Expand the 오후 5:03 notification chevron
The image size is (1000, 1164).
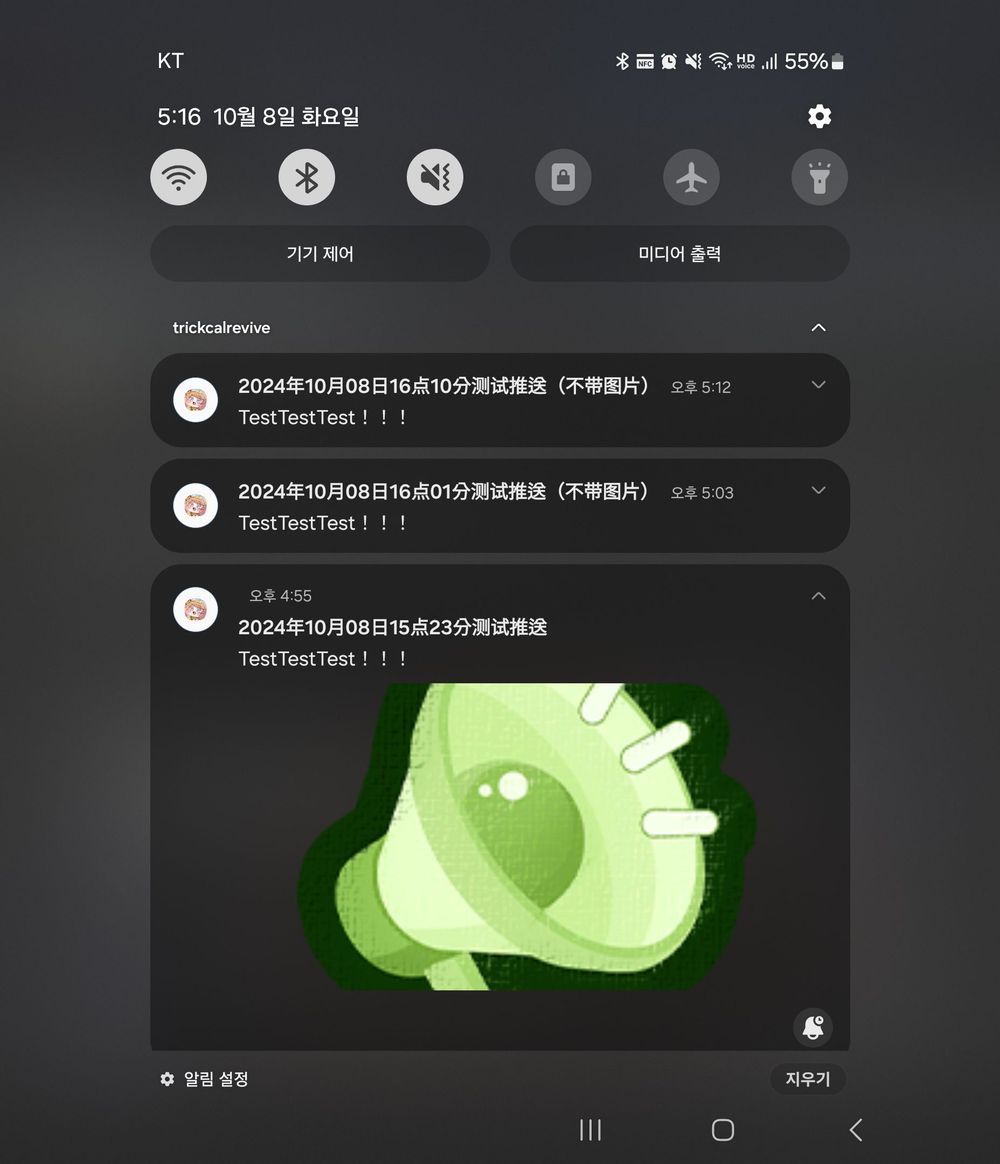point(818,490)
